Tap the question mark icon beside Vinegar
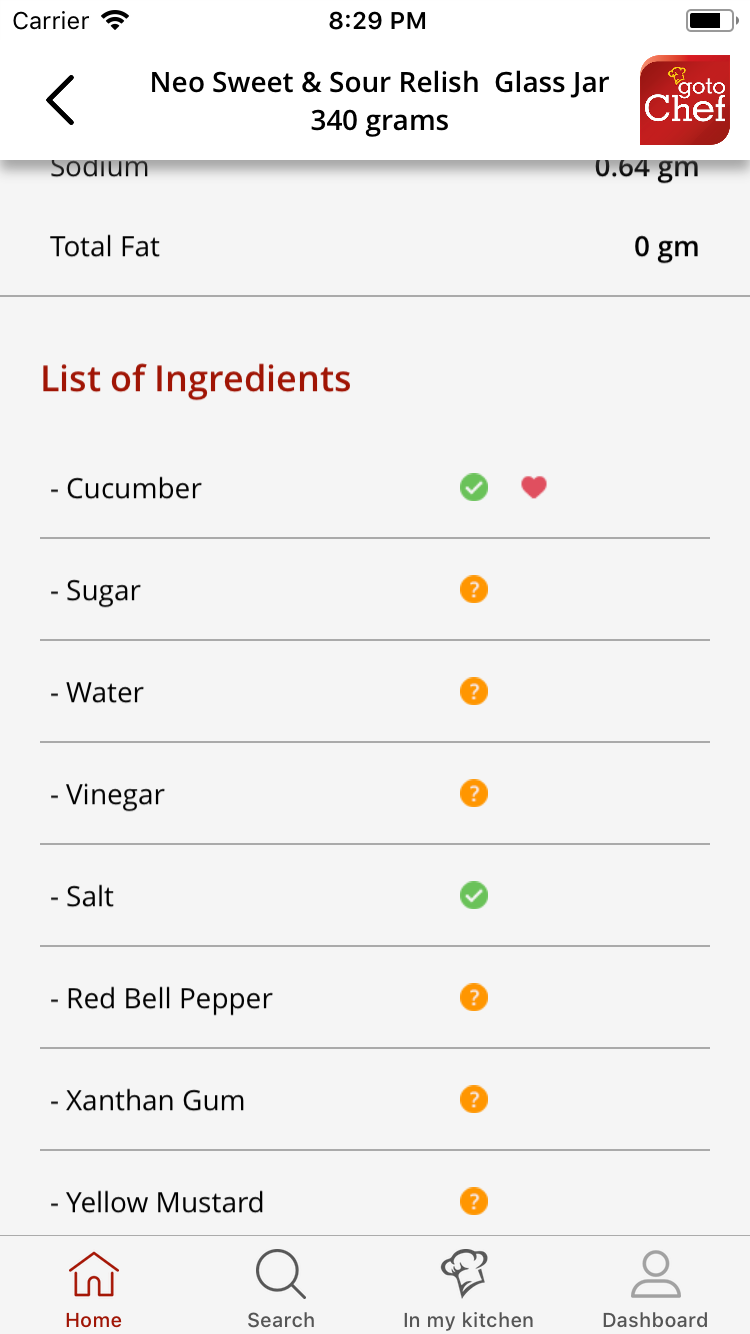 (x=474, y=793)
